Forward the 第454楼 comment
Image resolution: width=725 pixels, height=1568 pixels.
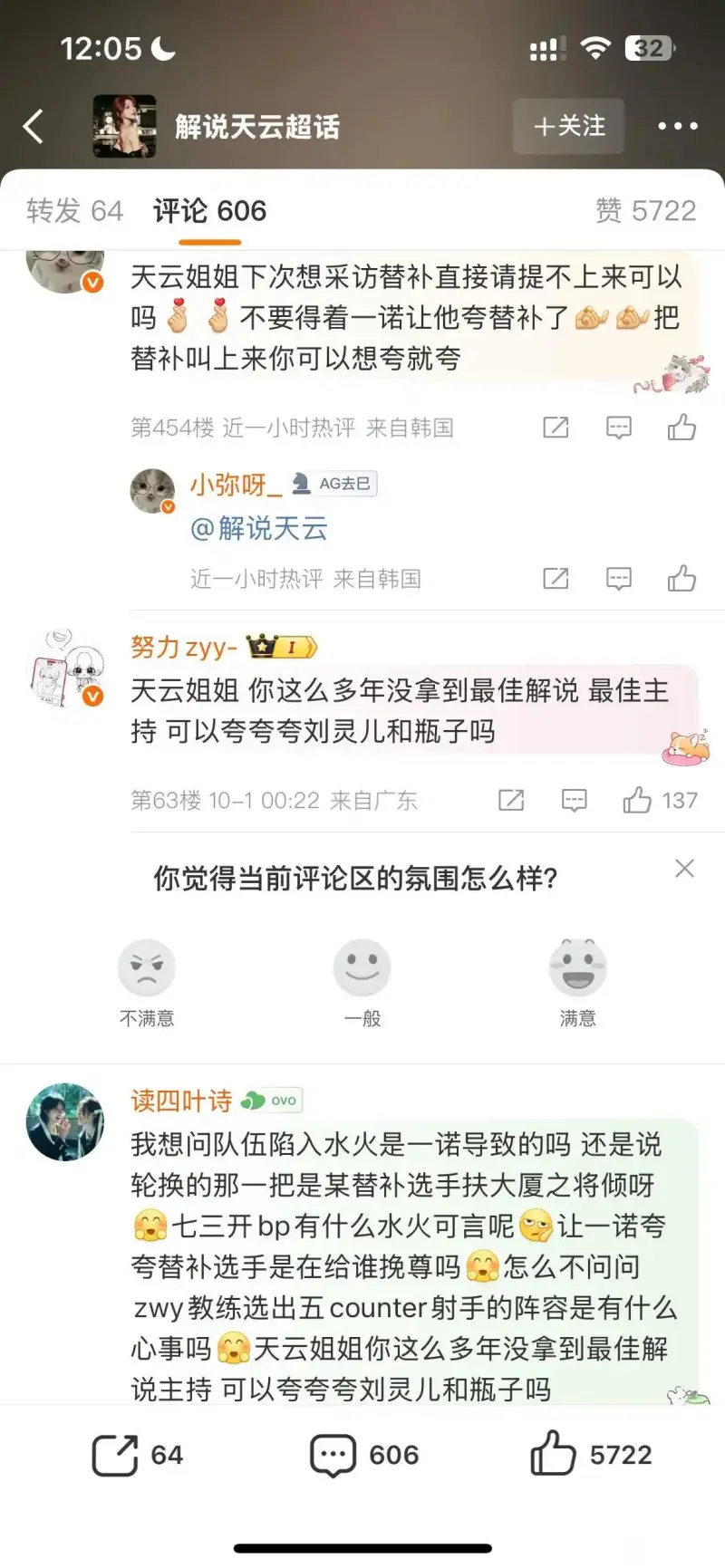coord(555,428)
